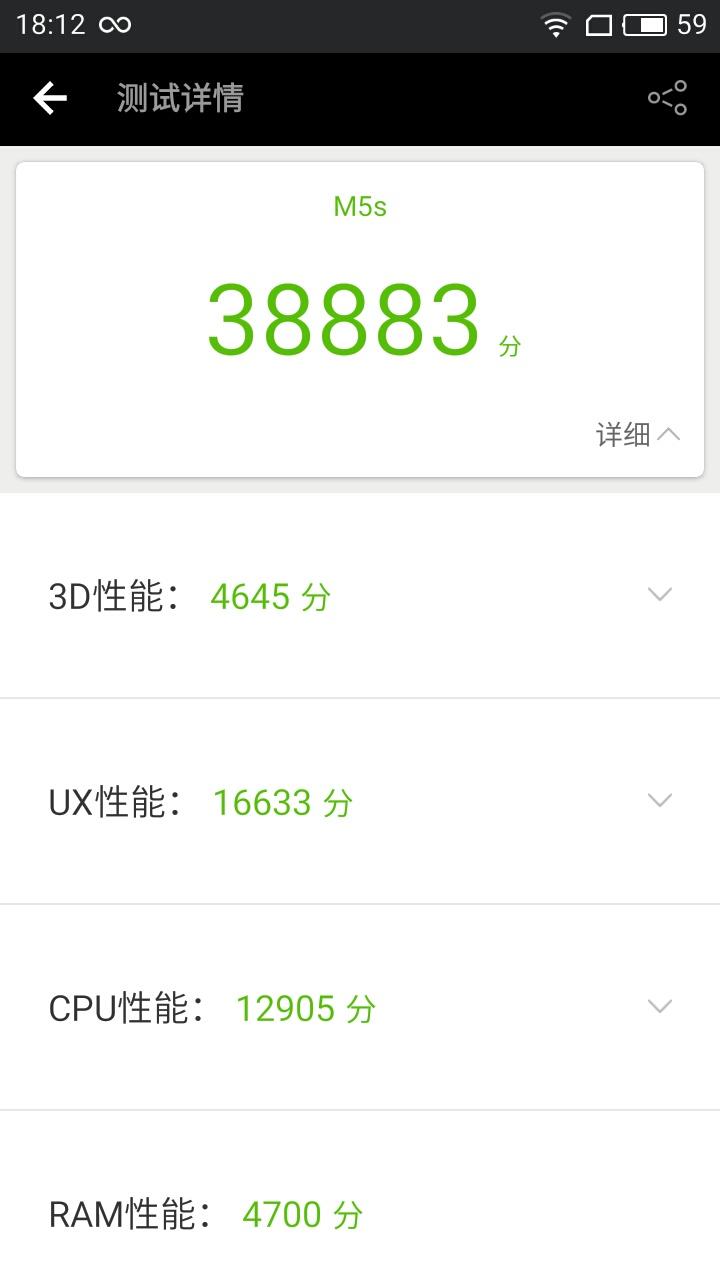Viewport: 720px width, 1280px height.
Task: Tap the Wi-Fi status bar icon
Action: 556,26
